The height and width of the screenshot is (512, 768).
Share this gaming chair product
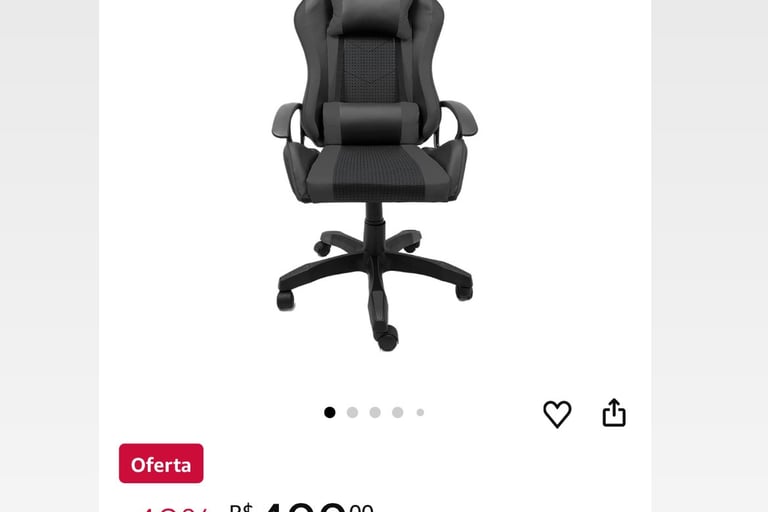coord(614,413)
